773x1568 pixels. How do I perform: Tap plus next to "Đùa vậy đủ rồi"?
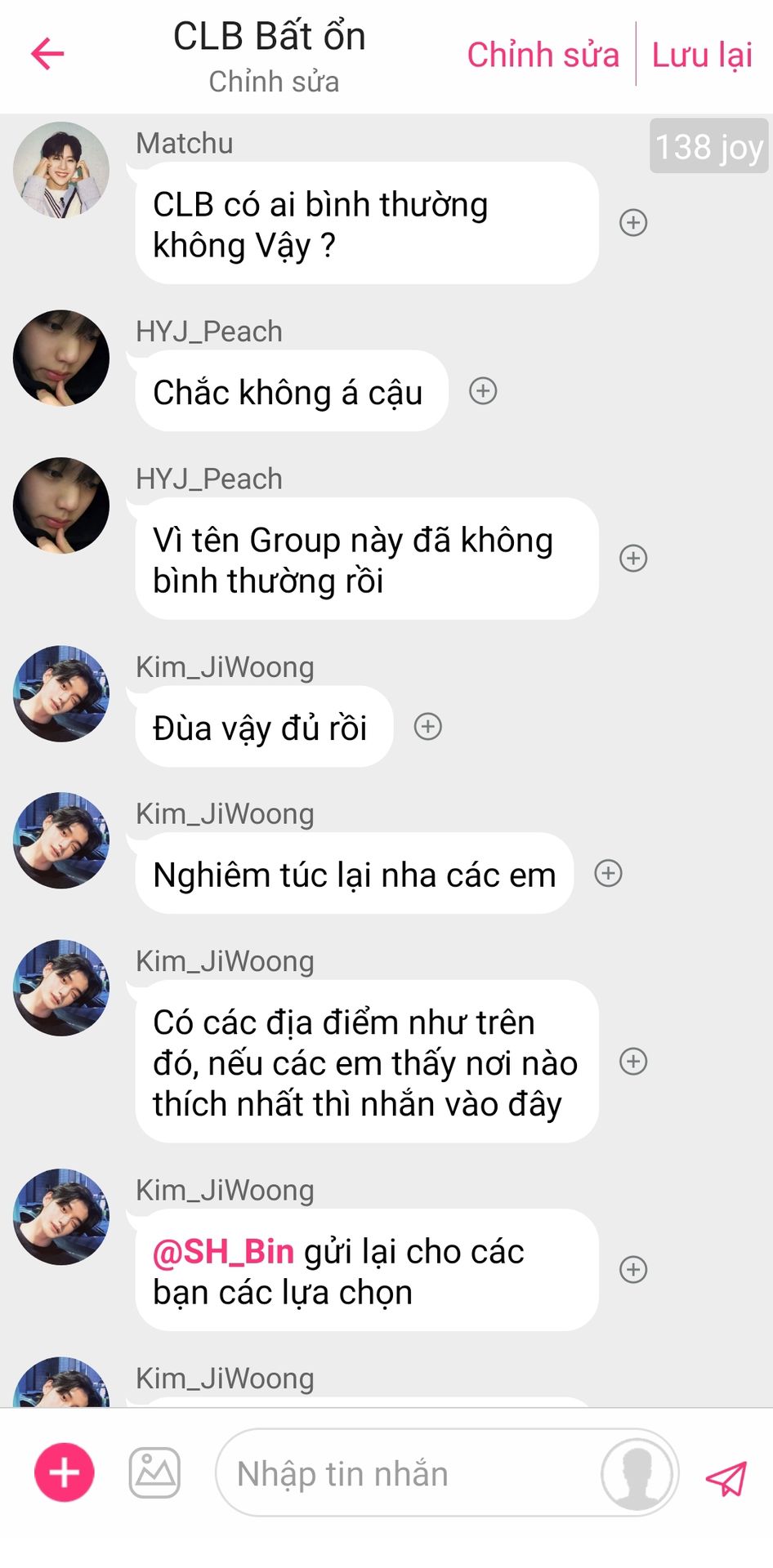click(x=427, y=727)
